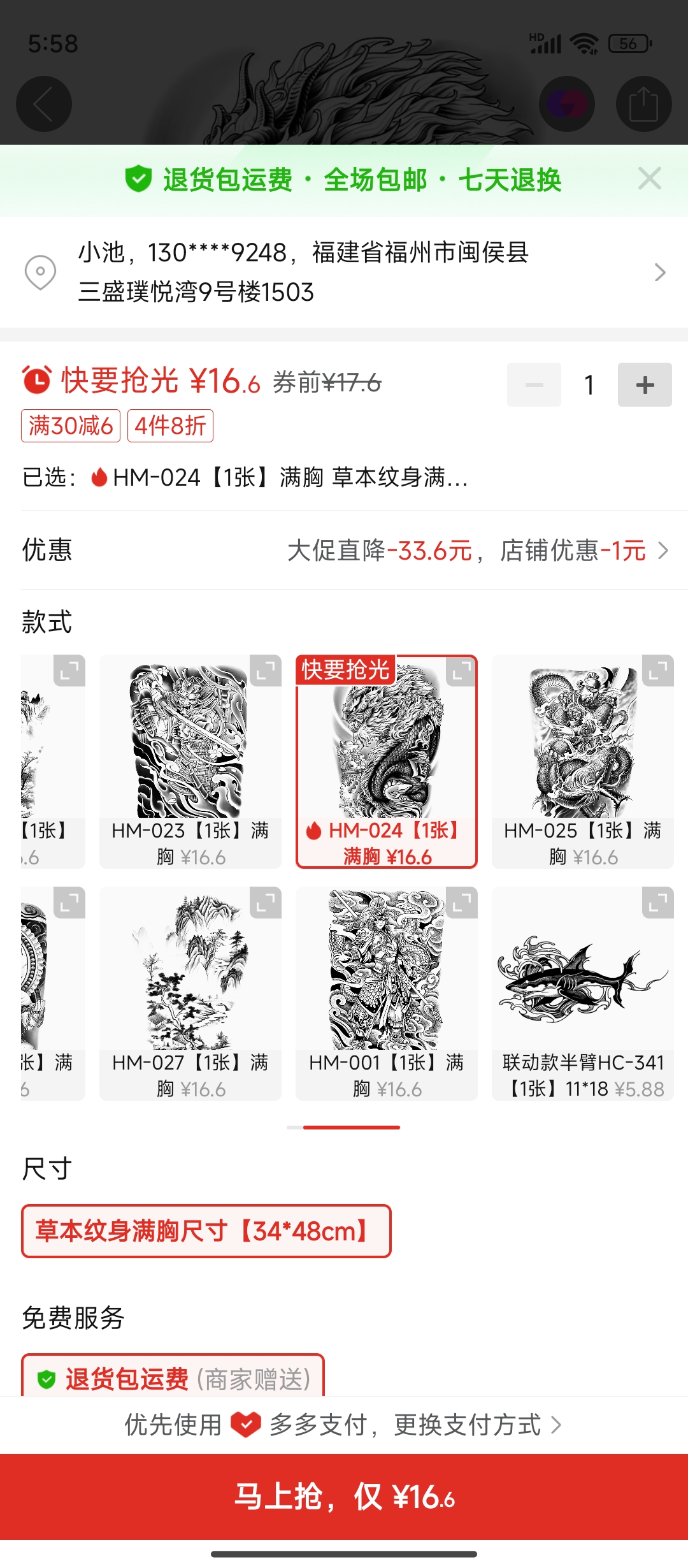Enlarge the HM-024 image with the expand icon
The width and height of the screenshot is (688, 1568).
pos(461,671)
